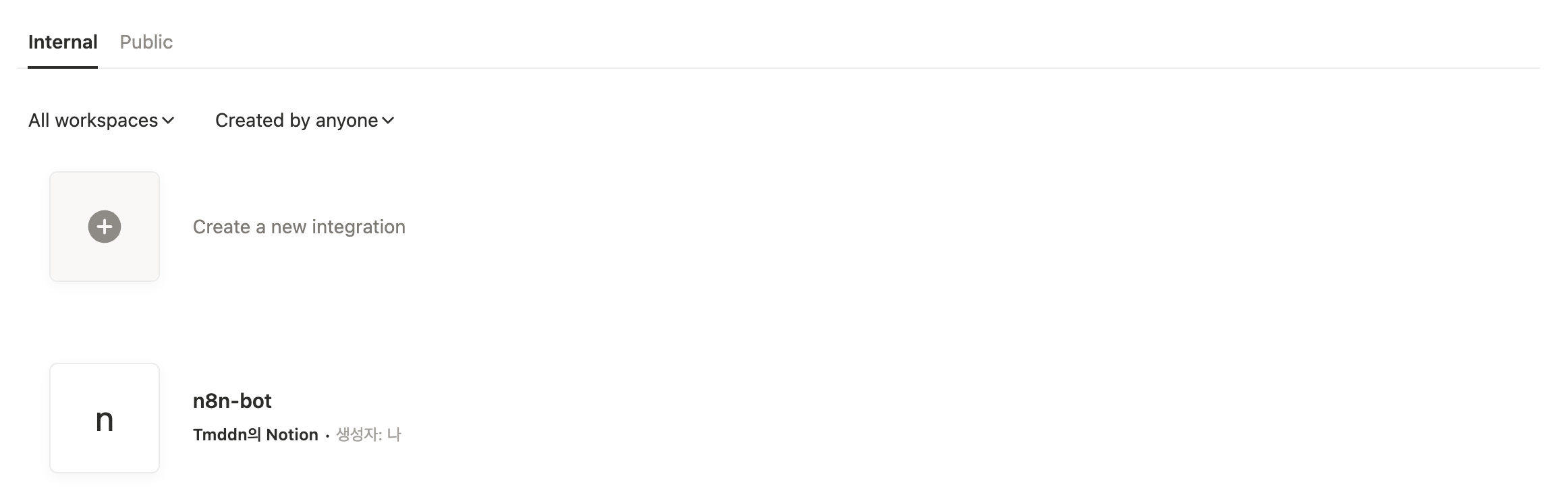Open the Created by anyone filter
Viewport: 1568px width, 499px height.
click(304, 120)
